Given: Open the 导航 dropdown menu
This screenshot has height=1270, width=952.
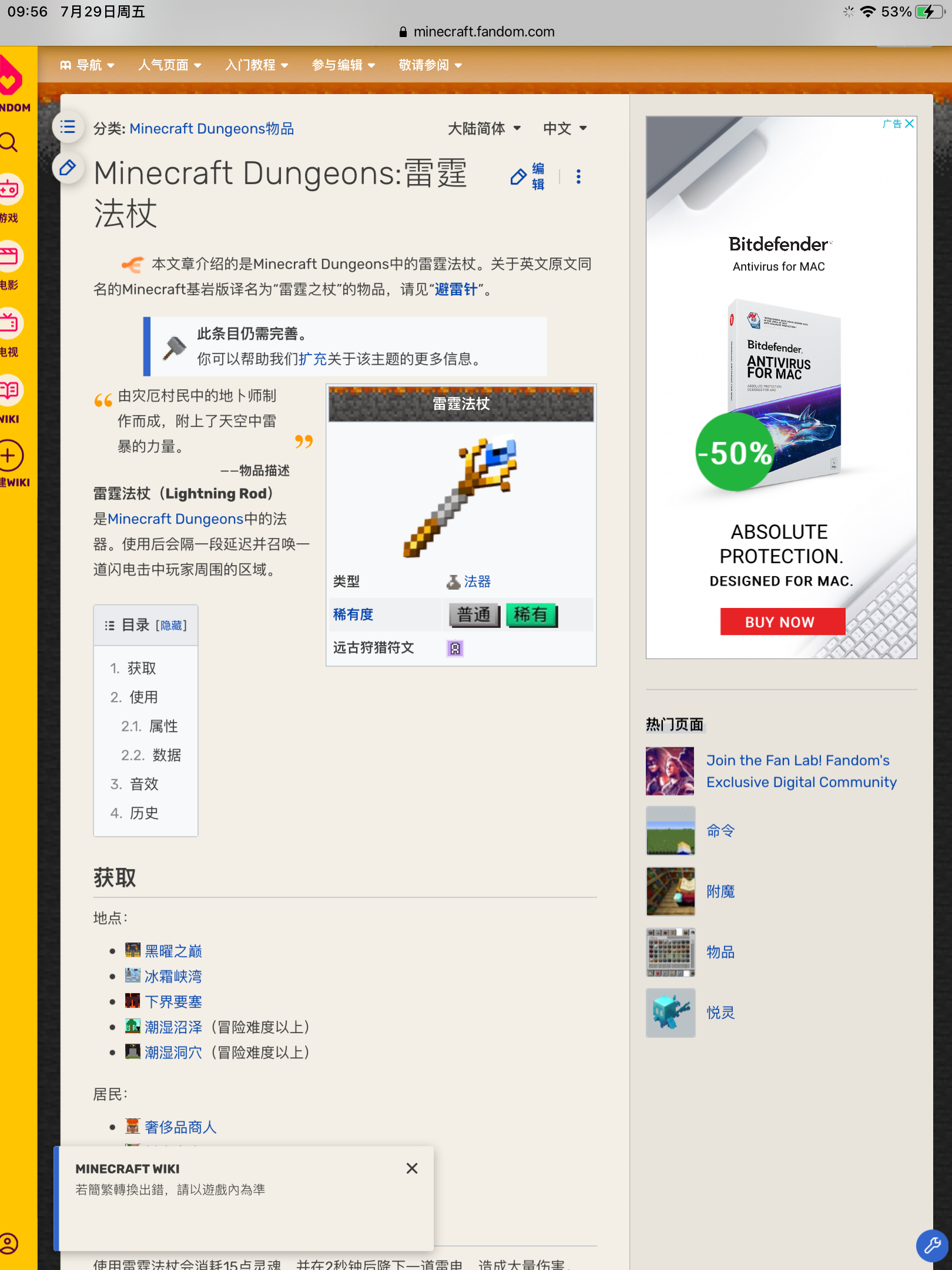Looking at the screenshot, I should pos(88,65).
